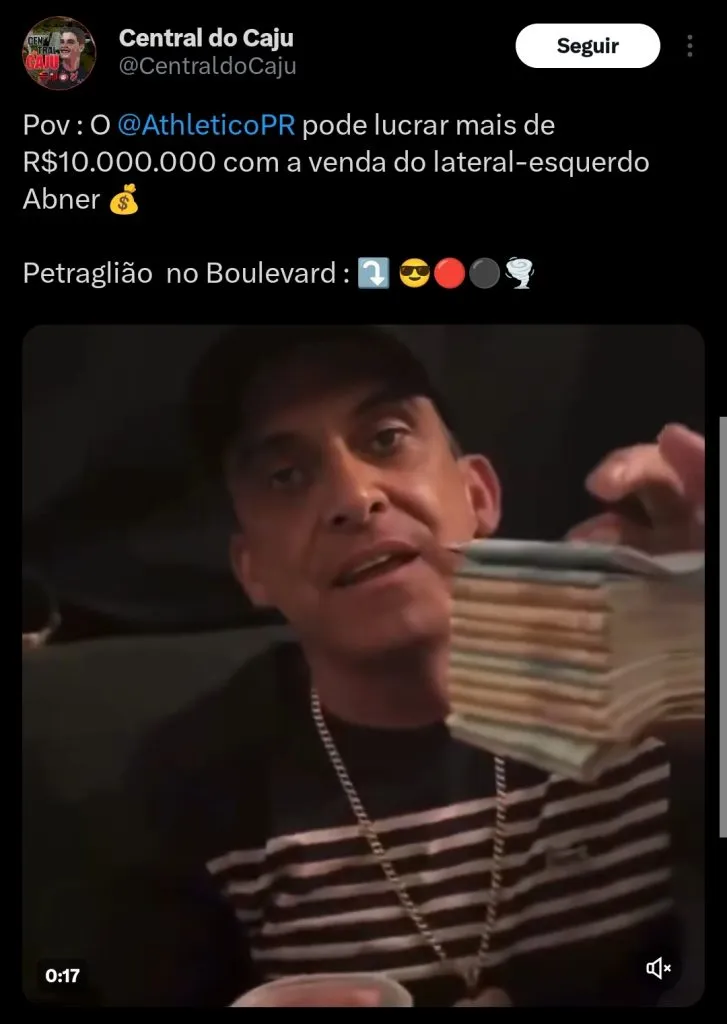Open Central do Caju profile picture
Image resolution: width=727 pixels, height=1024 pixels.
pos(59,54)
